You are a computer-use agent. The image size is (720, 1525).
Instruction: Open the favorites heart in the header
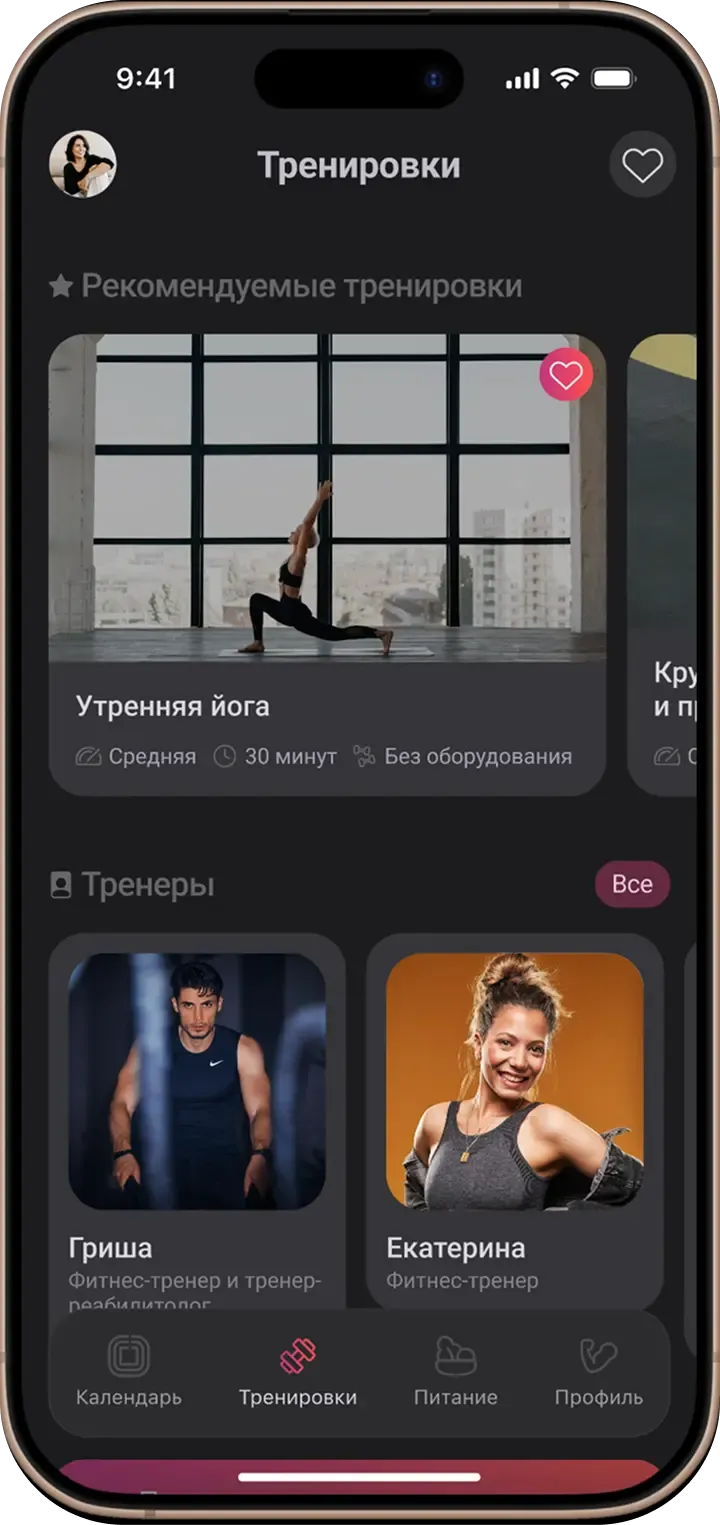click(x=642, y=165)
